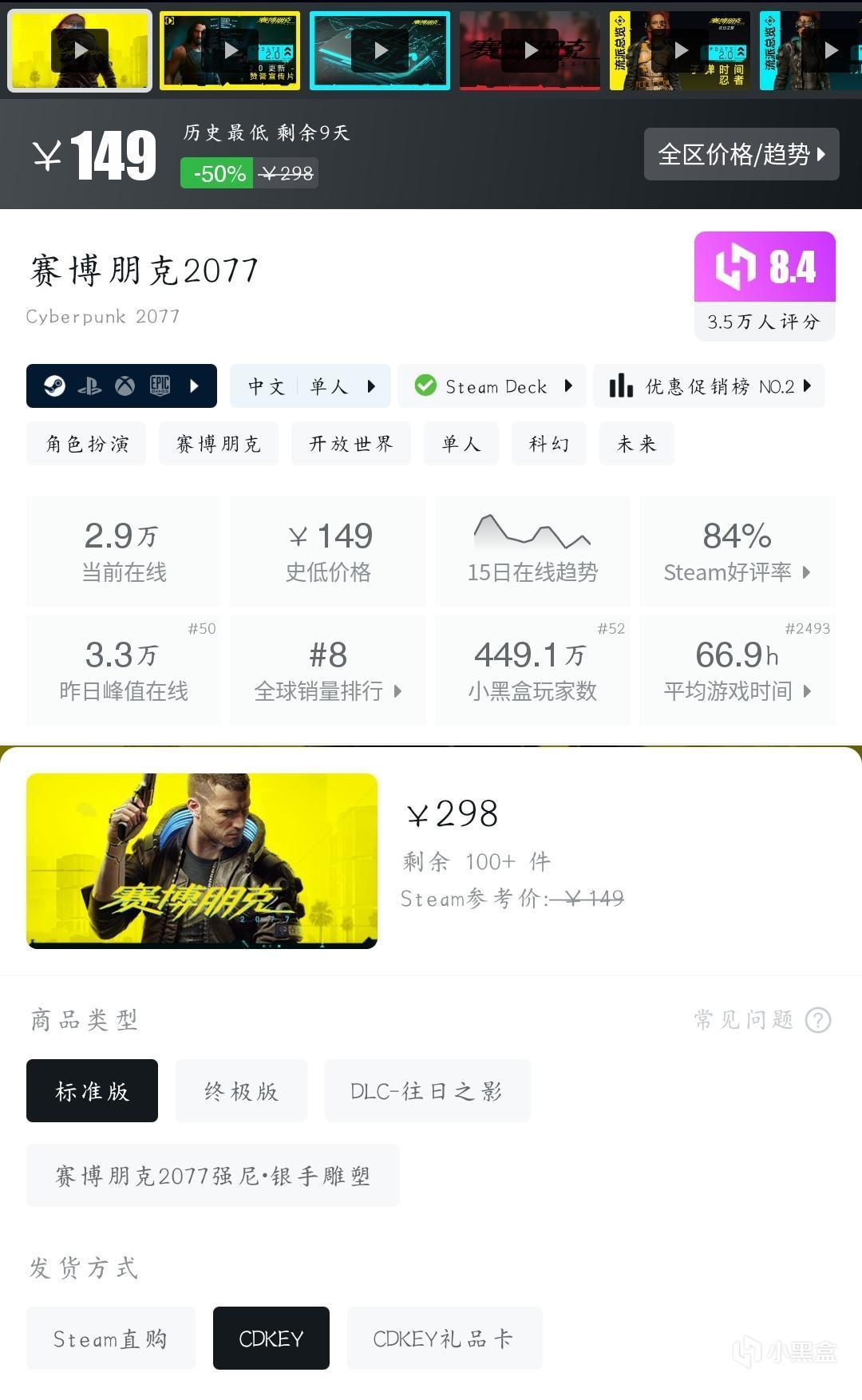
Task: View the 15日在线趋势 chart
Action: coord(532,552)
